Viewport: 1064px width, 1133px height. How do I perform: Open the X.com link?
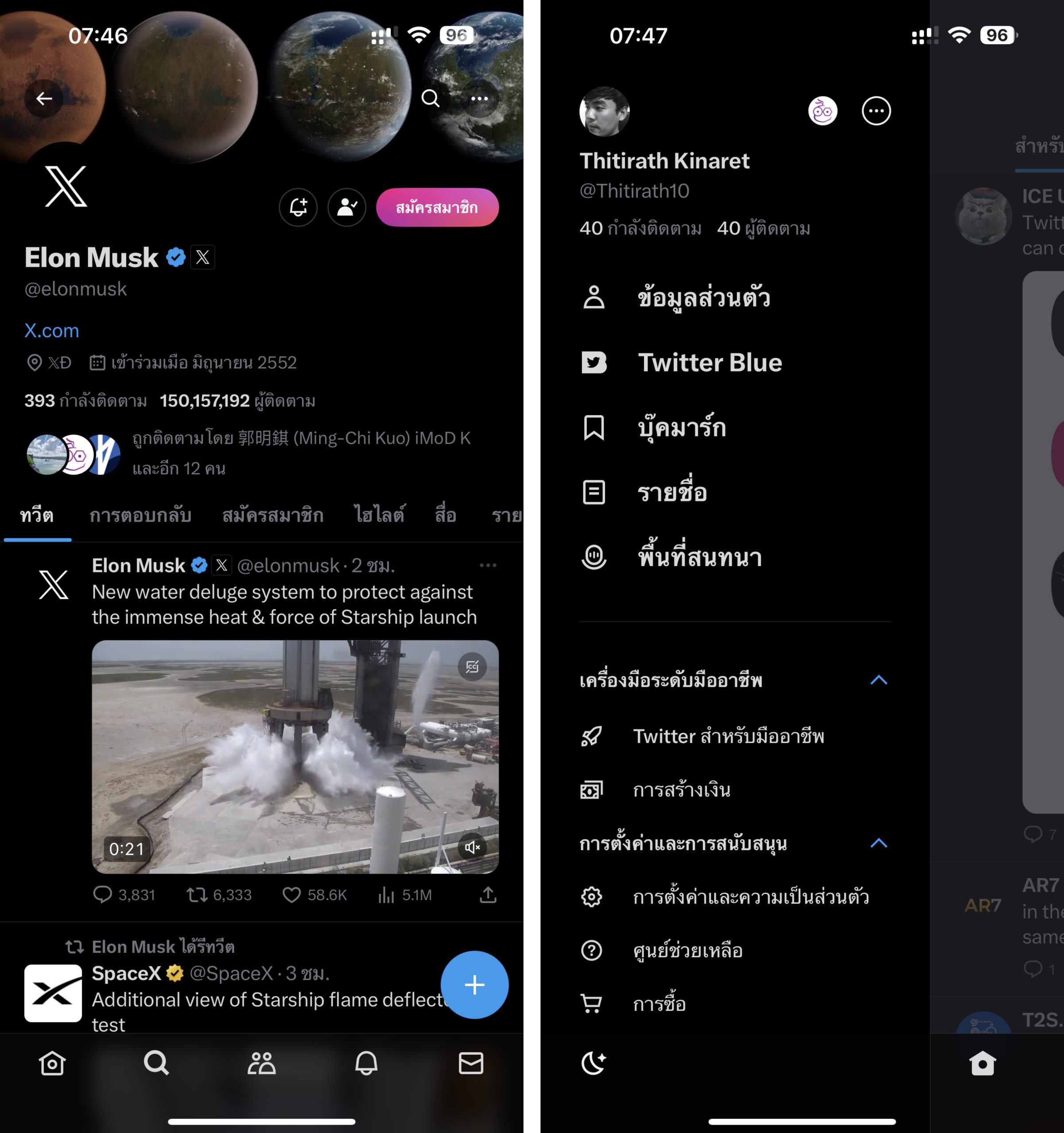click(52, 331)
